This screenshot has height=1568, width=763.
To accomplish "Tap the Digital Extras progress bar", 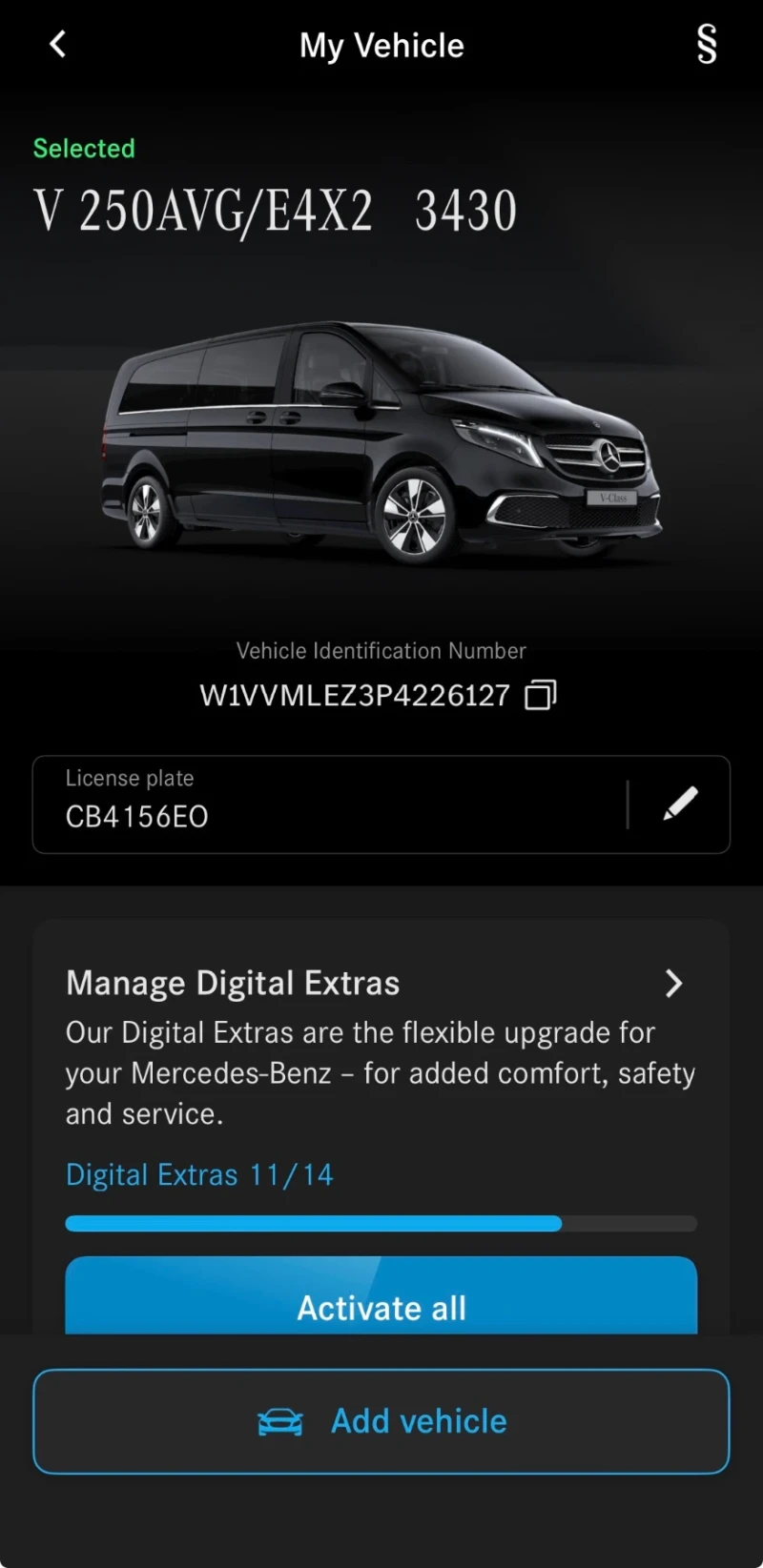I will pyautogui.click(x=381, y=1223).
